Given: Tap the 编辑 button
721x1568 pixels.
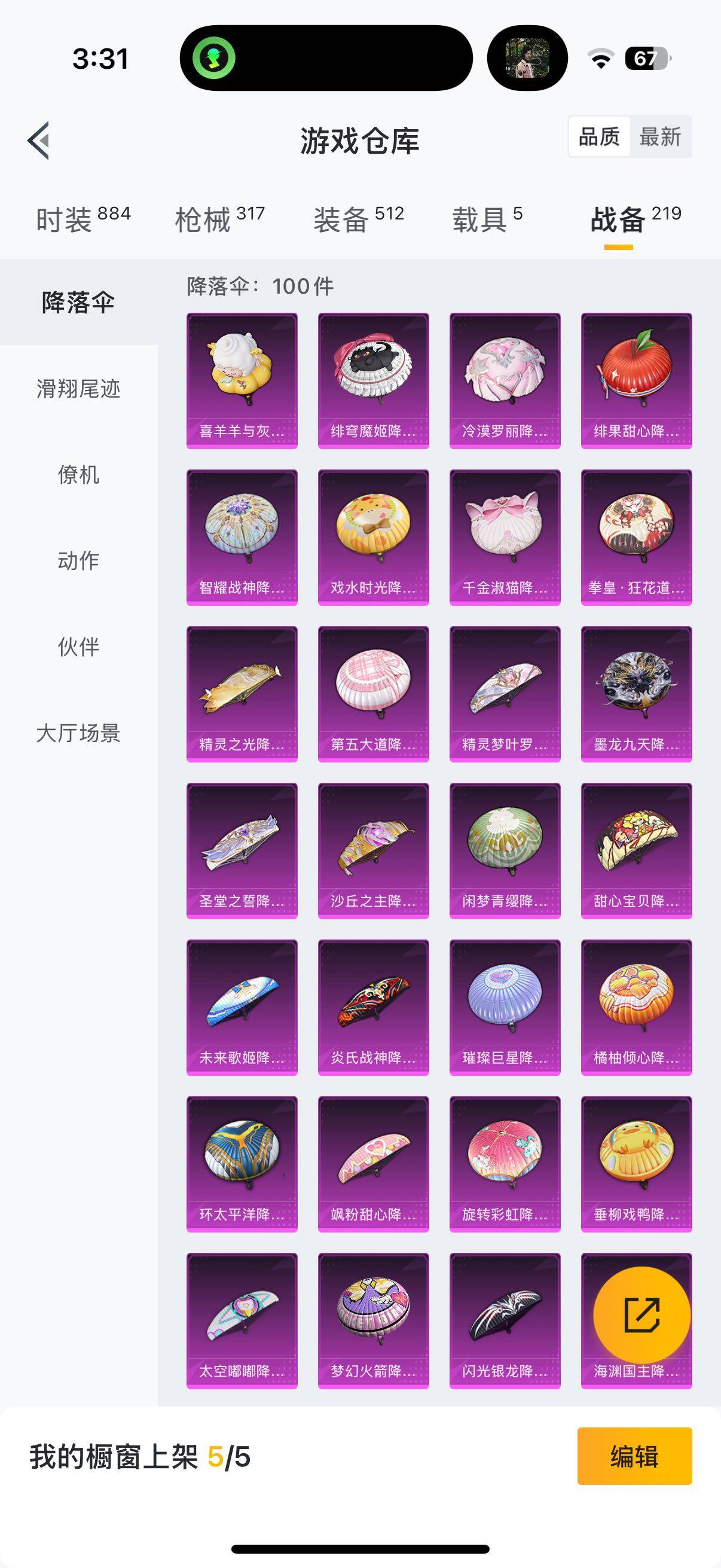Looking at the screenshot, I should [634, 1457].
